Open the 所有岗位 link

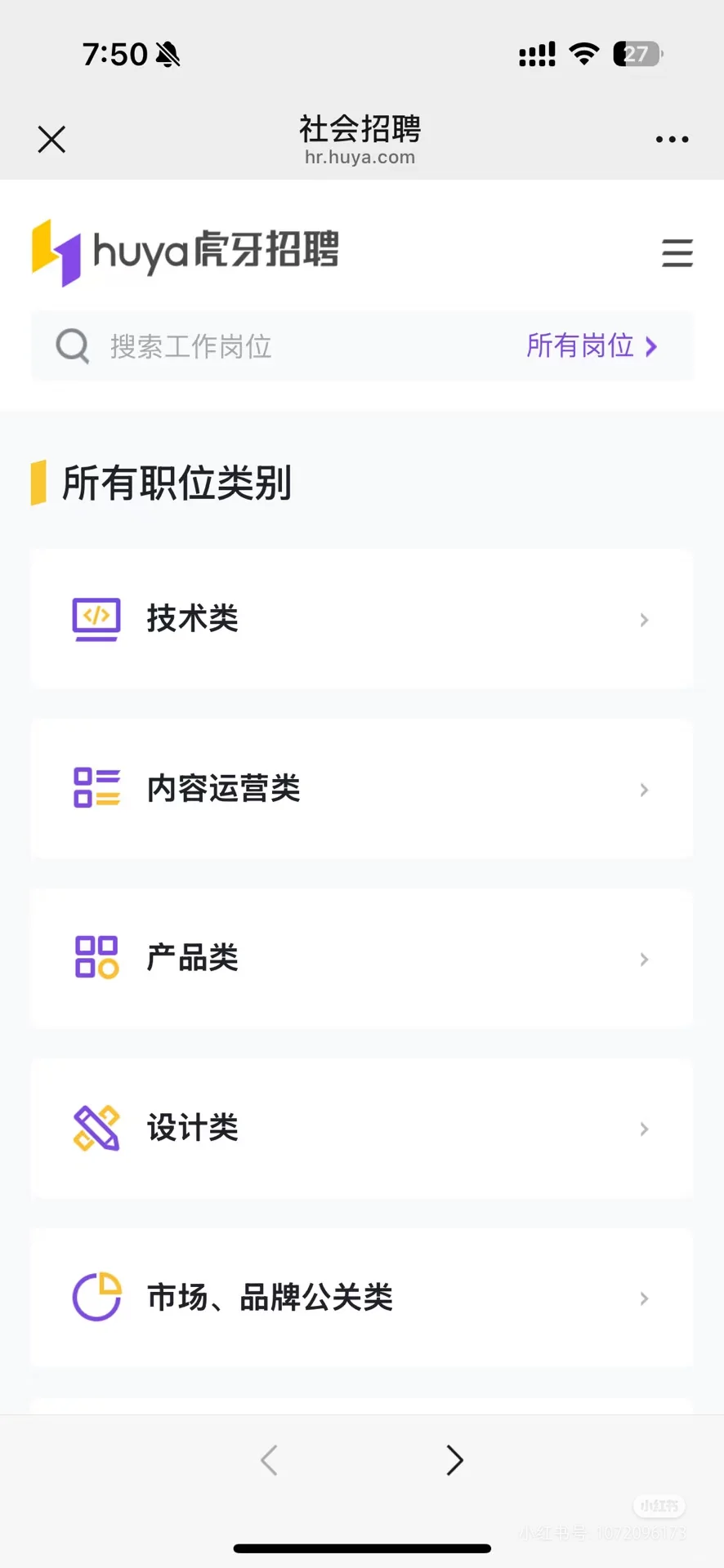click(x=592, y=346)
